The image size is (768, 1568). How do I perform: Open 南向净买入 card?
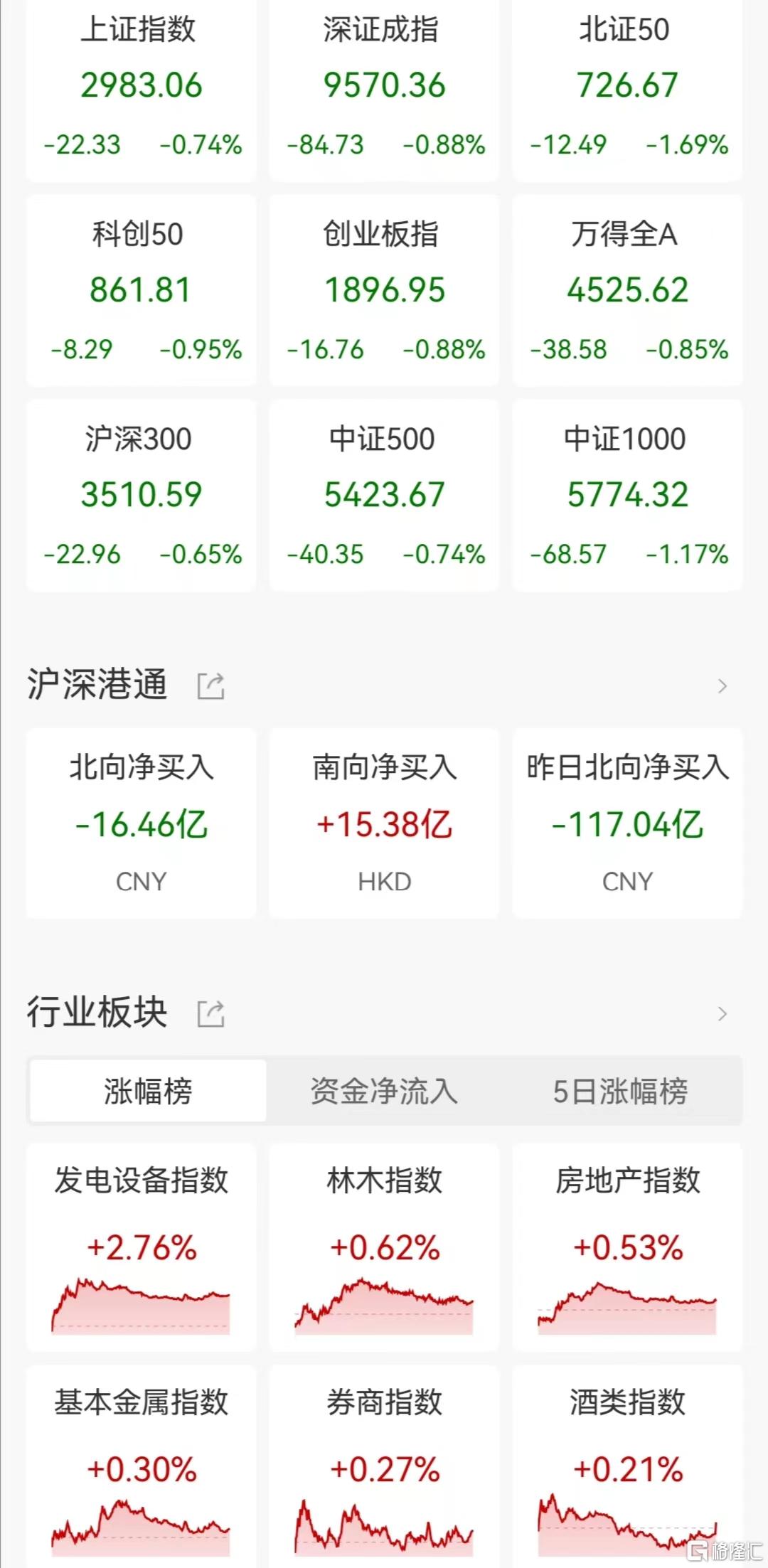click(384, 823)
